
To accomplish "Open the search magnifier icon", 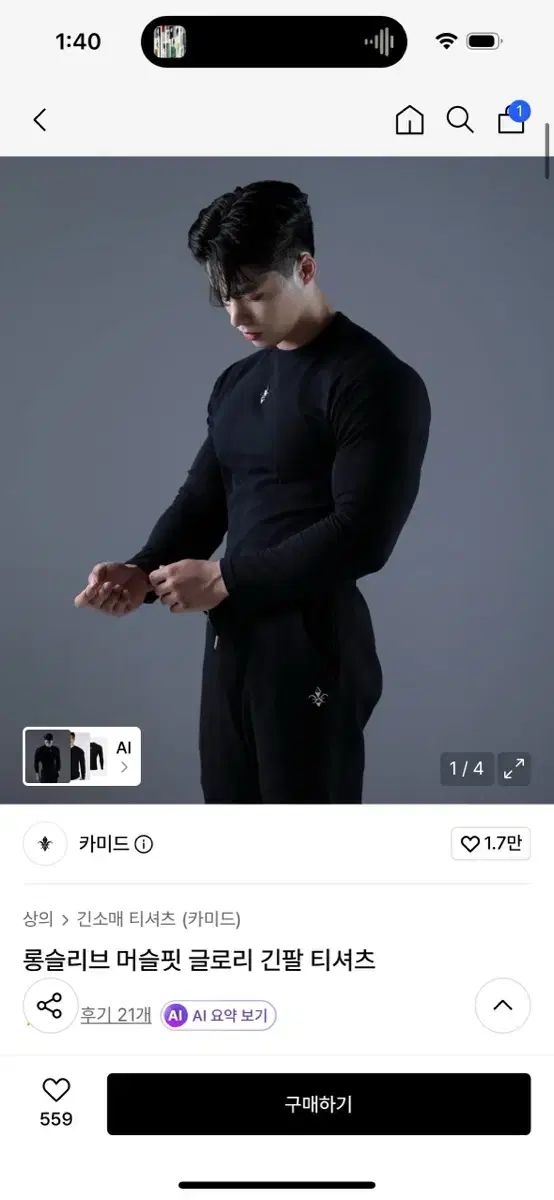I will pos(460,120).
